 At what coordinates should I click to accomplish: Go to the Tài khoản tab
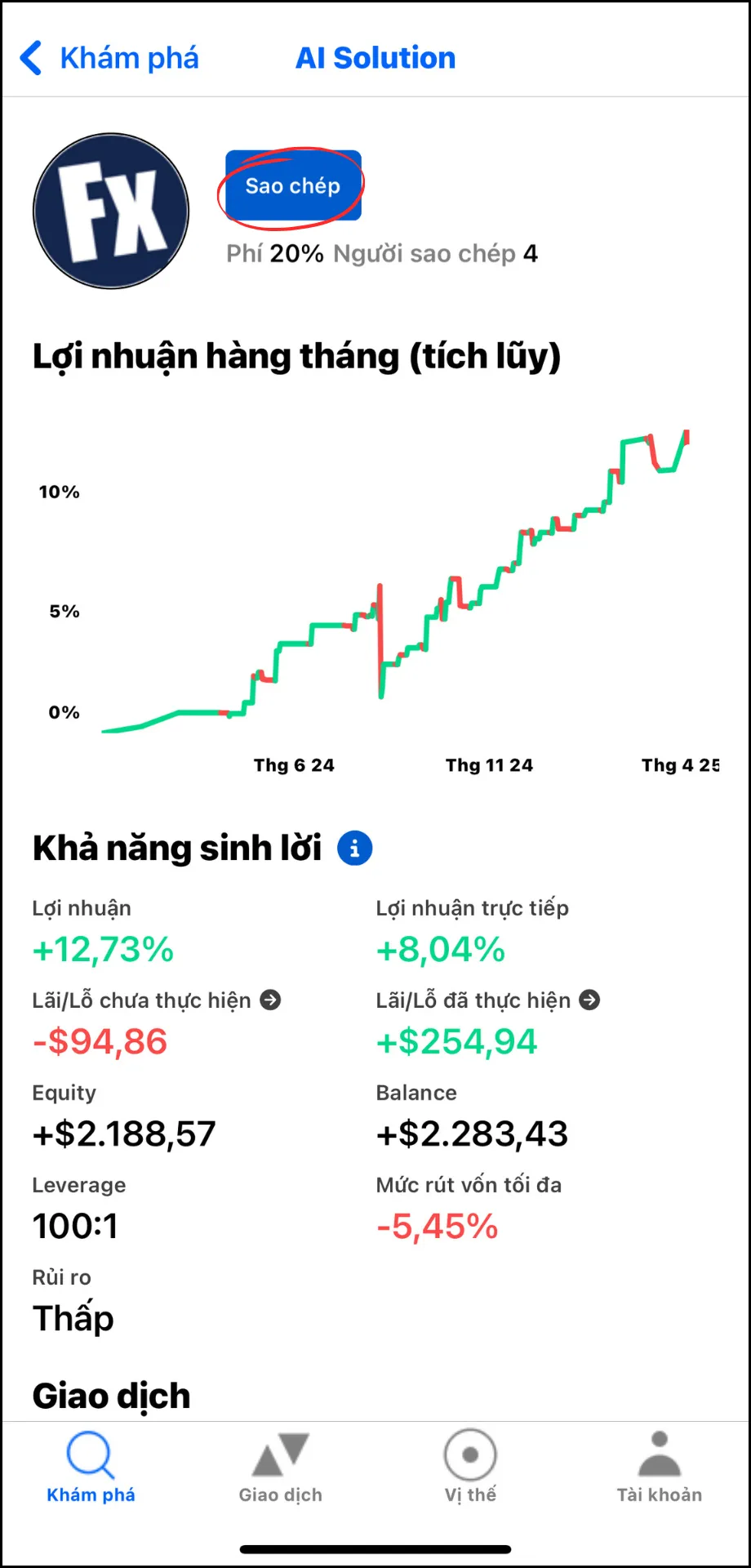click(660, 1468)
